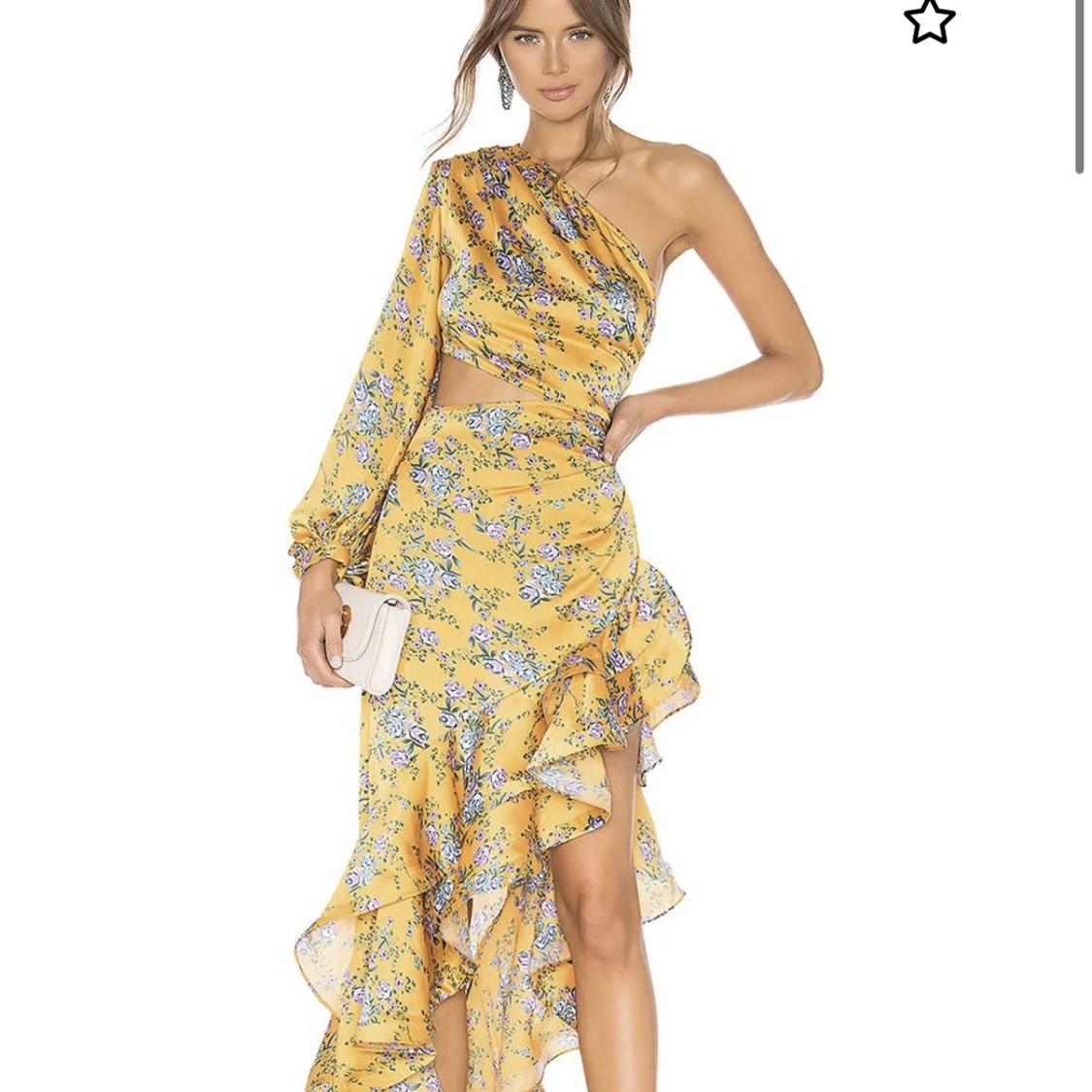Open the yellow floral dress photo

[x=524, y=582]
